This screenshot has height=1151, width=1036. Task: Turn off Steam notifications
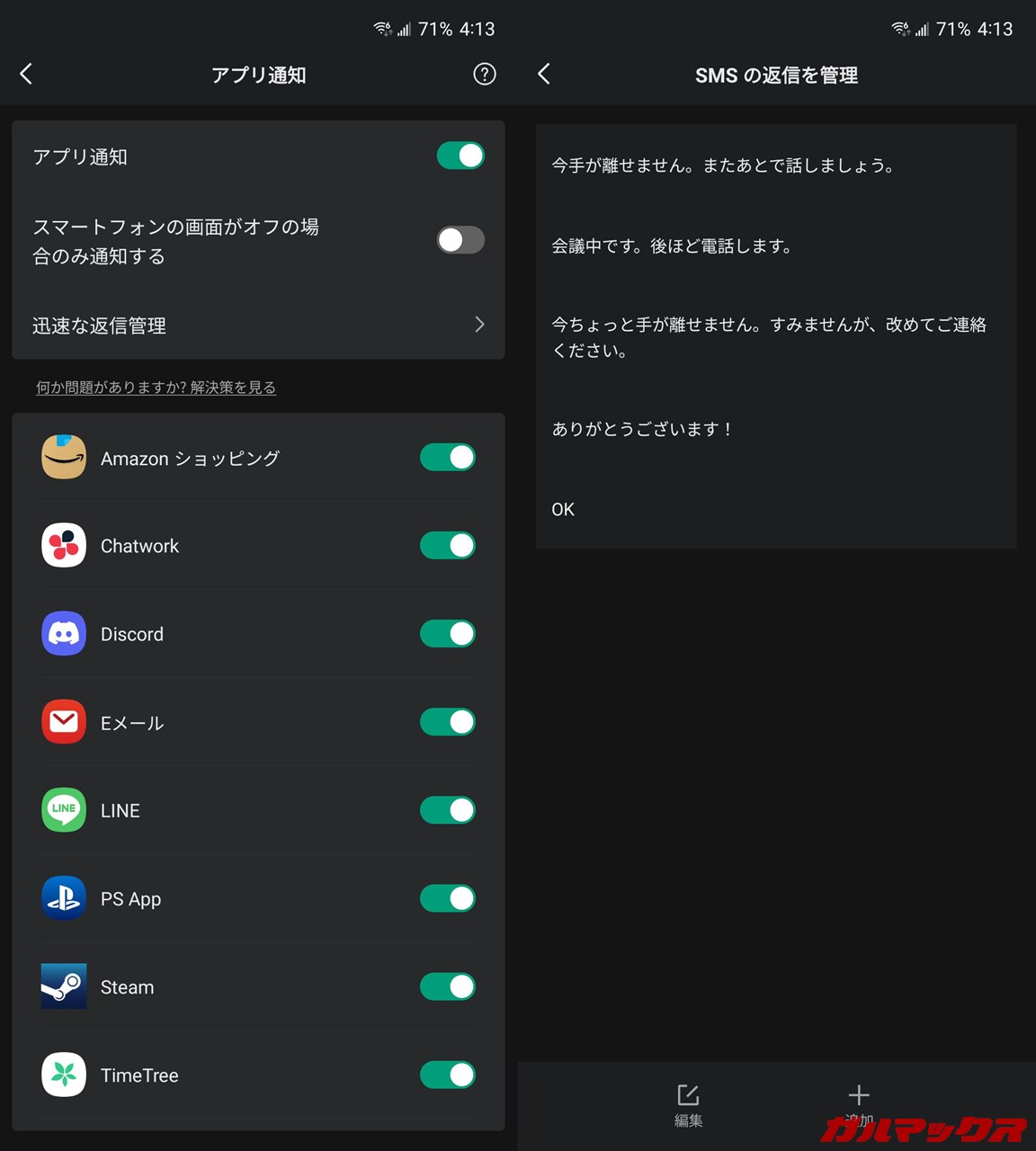pyautogui.click(x=448, y=986)
